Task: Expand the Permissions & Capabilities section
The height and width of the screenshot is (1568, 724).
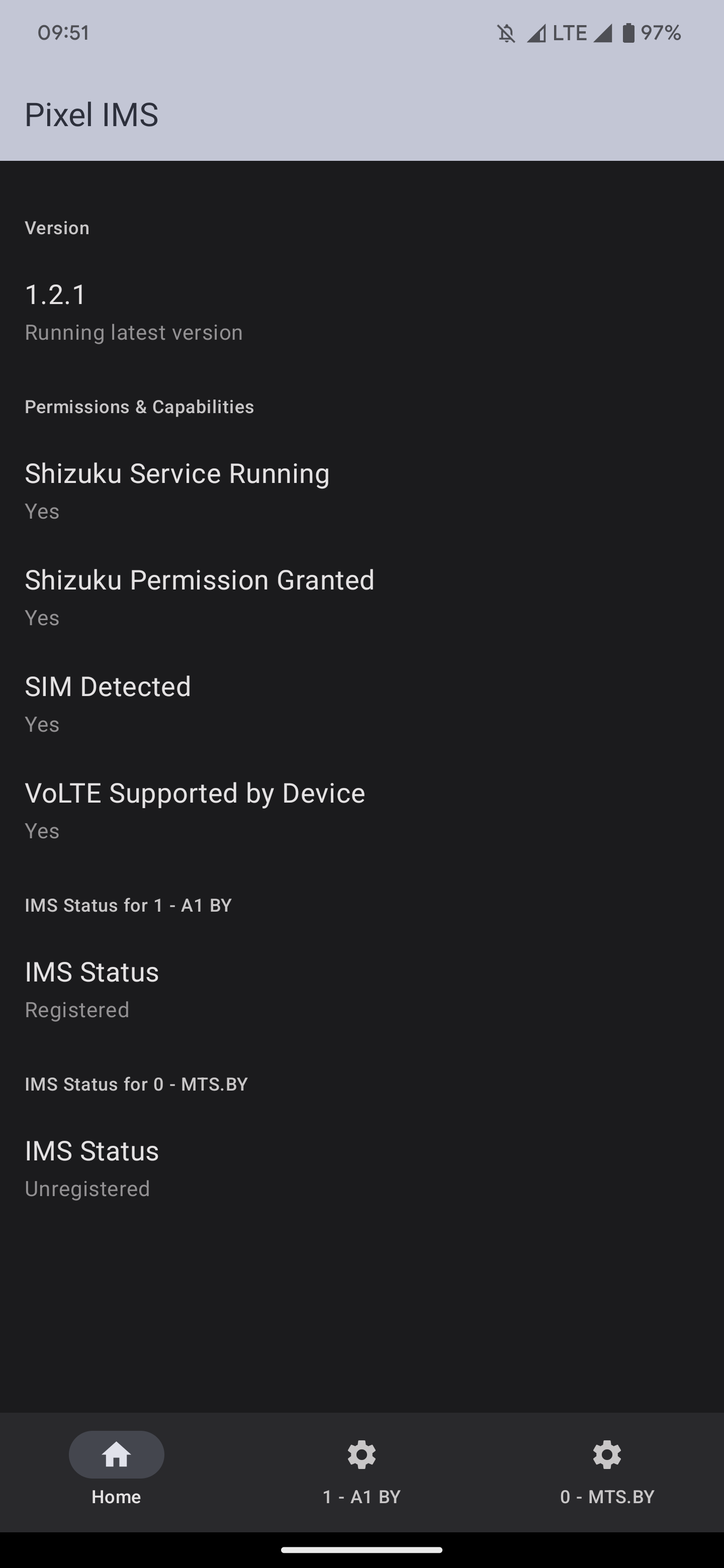Action: pyautogui.click(x=139, y=407)
